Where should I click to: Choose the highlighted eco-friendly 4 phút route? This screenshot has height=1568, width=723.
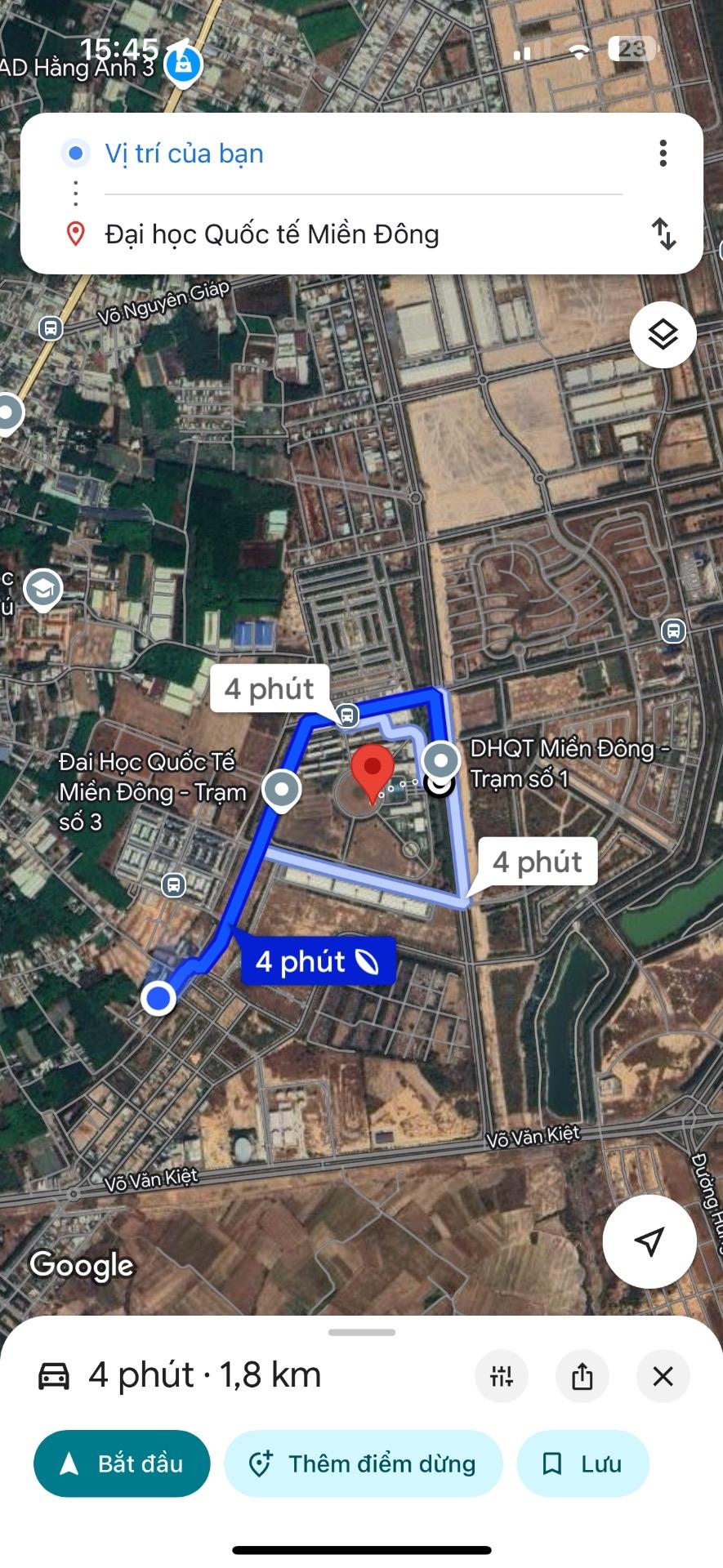click(x=318, y=962)
